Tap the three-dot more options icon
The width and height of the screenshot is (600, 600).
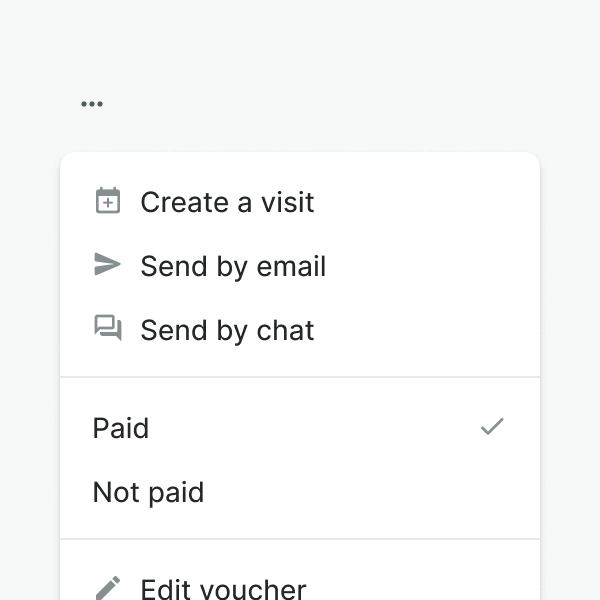pyautogui.click(x=92, y=104)
